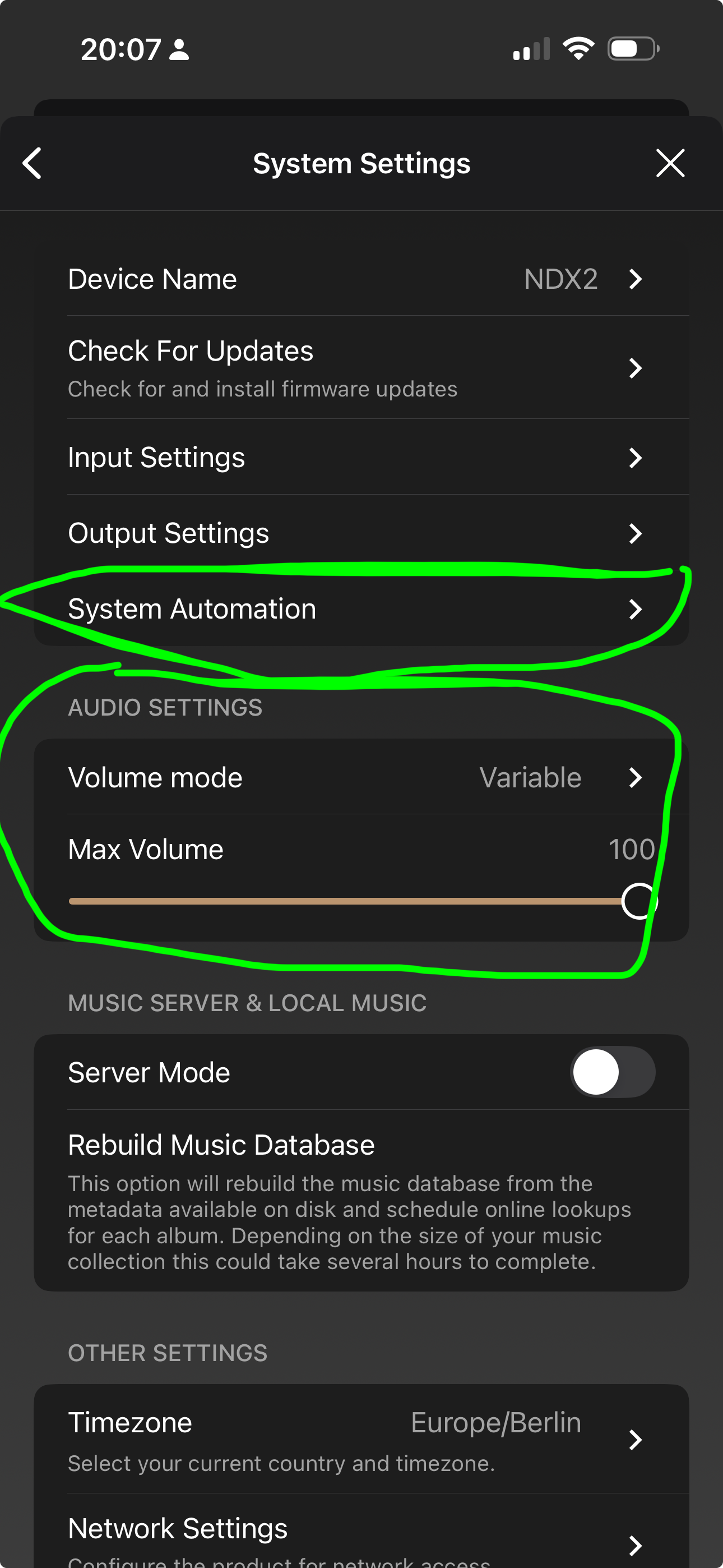Open the Timezone setting

click(361, 1439)
